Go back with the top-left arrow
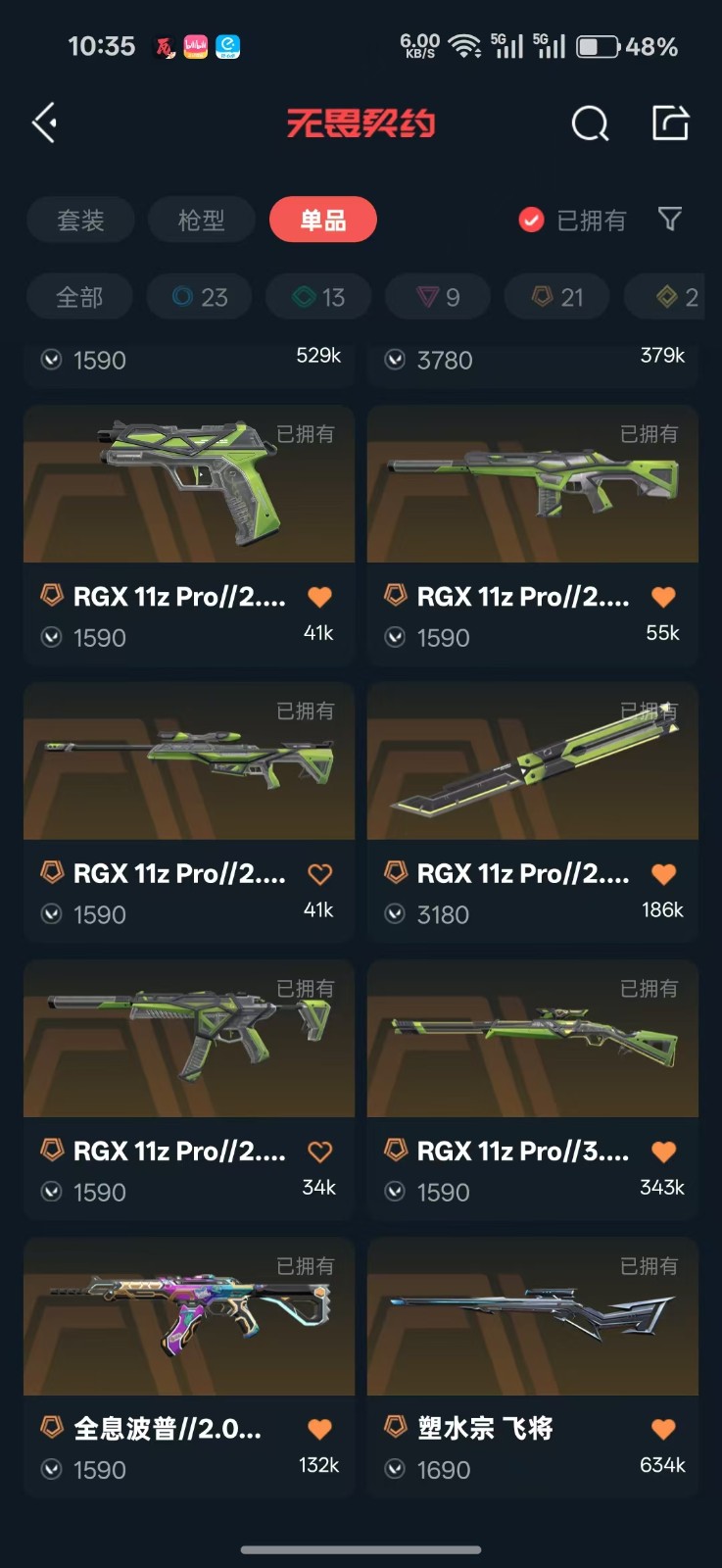 [44, 123]
